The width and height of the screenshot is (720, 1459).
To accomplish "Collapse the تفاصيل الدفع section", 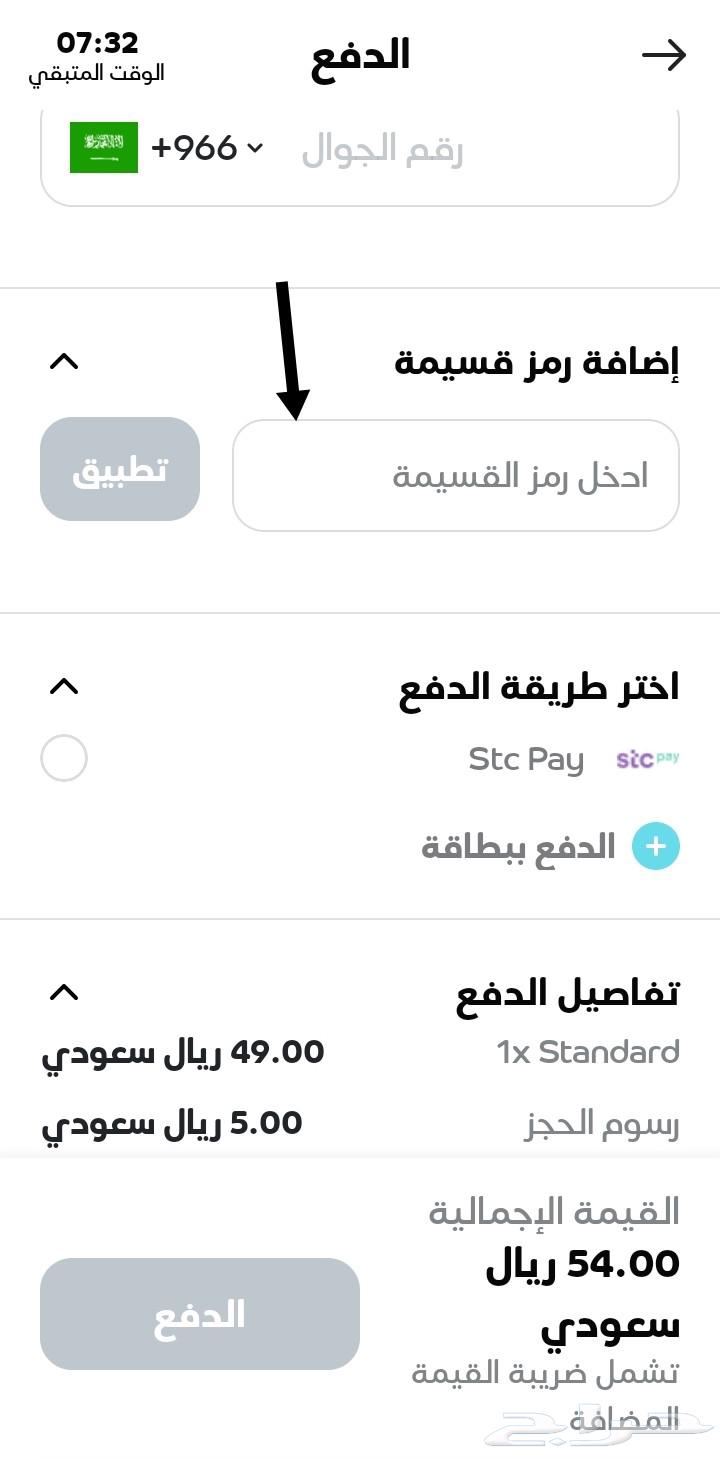I will click(x=64, y=992).
